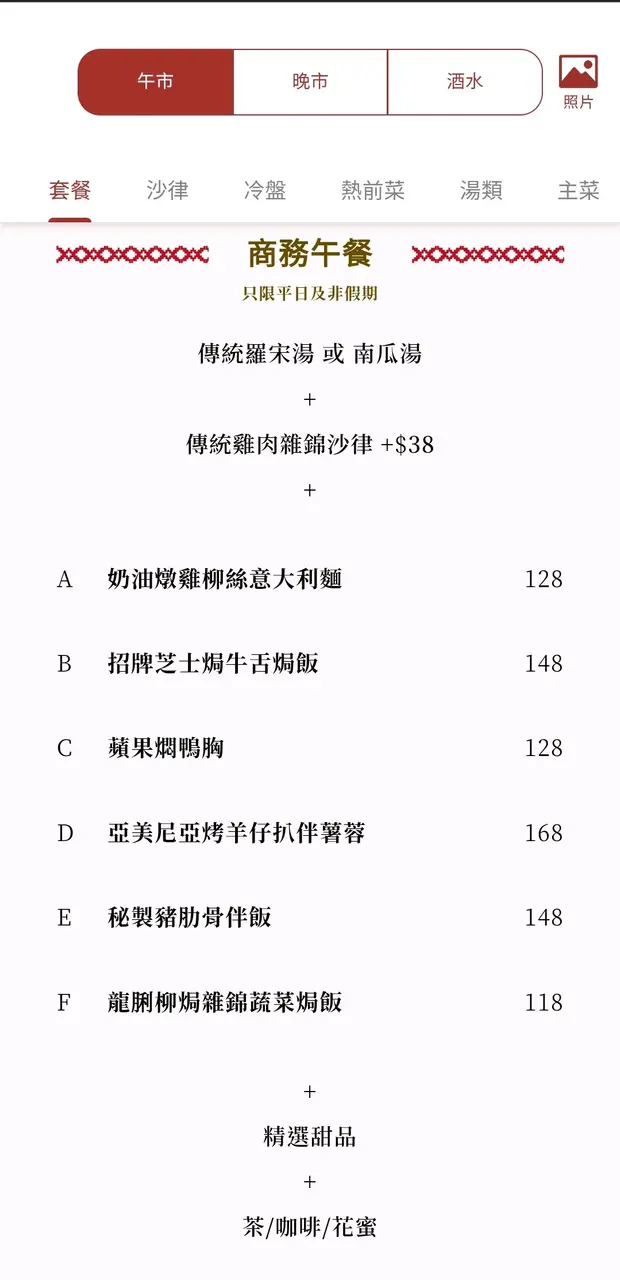Image resolution: width=620 pixels, height=1280 pixels.
Task: Open the 照片 photos gallery
Action: pos(578,82)
